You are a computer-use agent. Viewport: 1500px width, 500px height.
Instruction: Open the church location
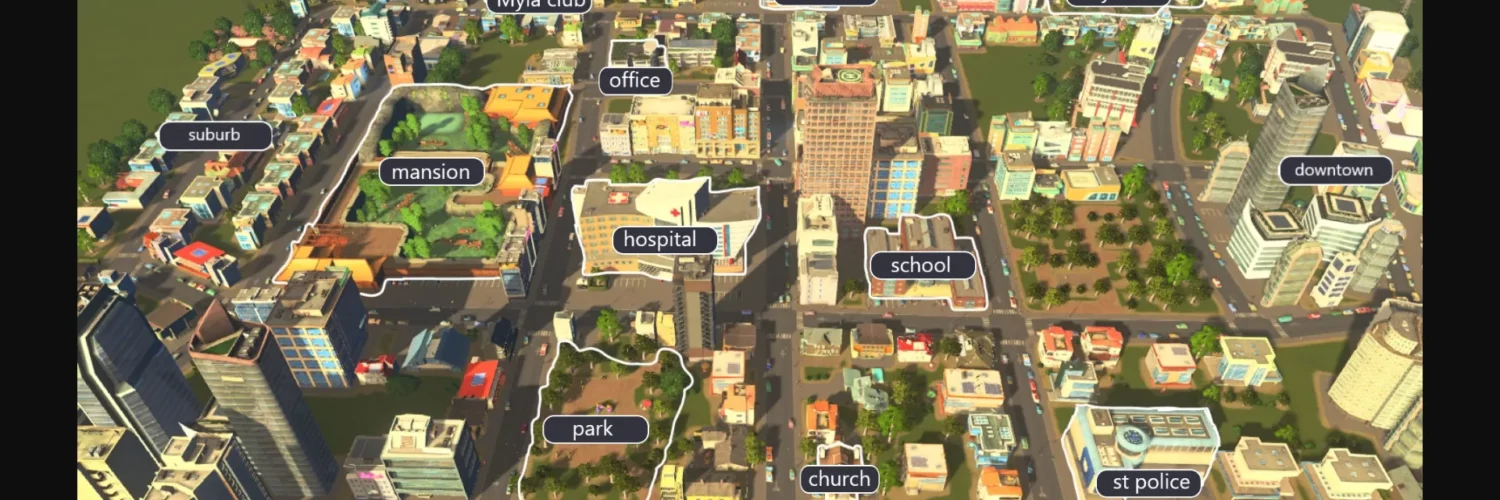point(839,479)
